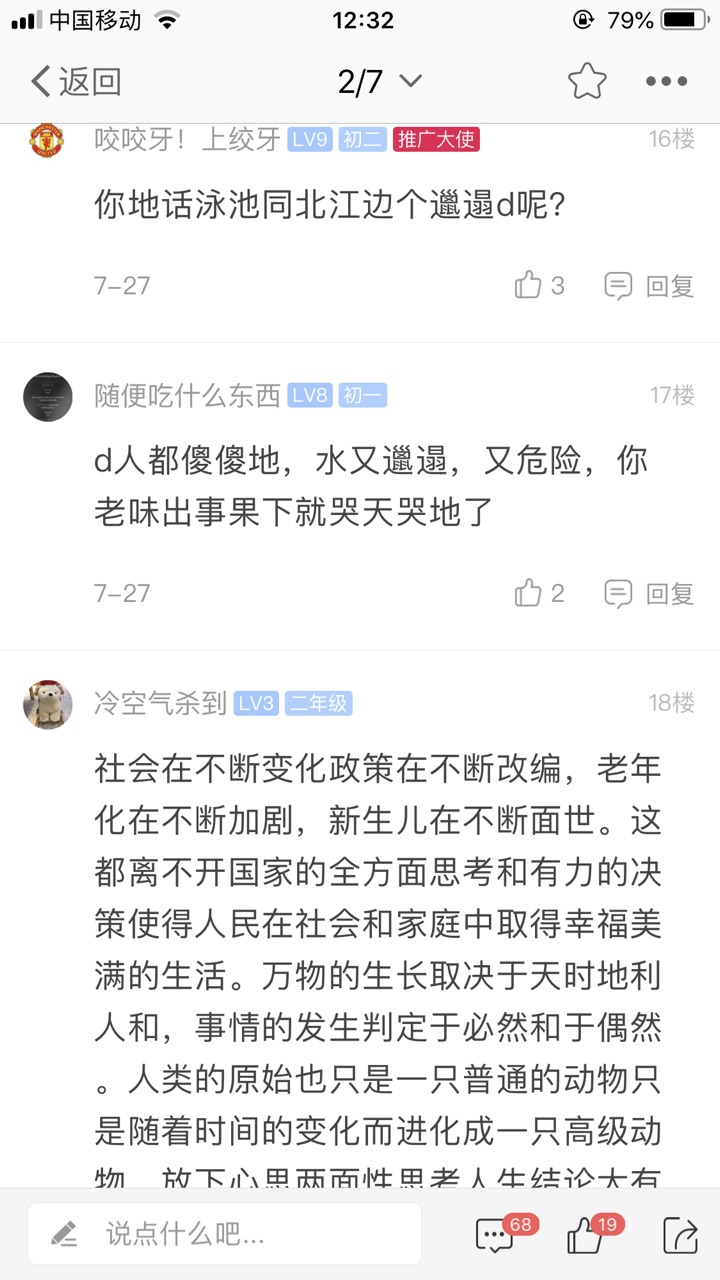Viewport: 720px width, 1280px height.
Task: Open the three-dot overflow menu
Action: [x=666, y=81]
